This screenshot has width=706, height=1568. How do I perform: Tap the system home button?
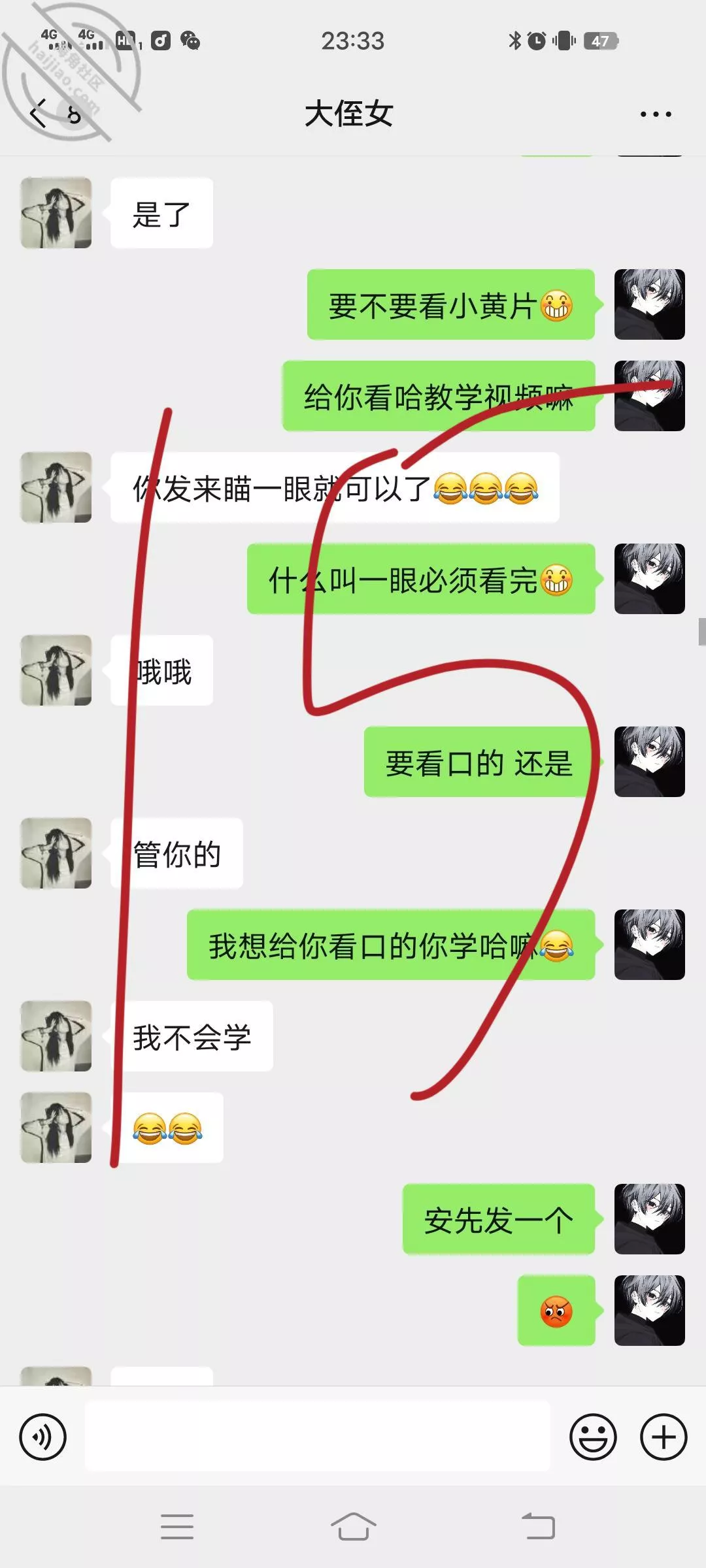point(353,1527)
